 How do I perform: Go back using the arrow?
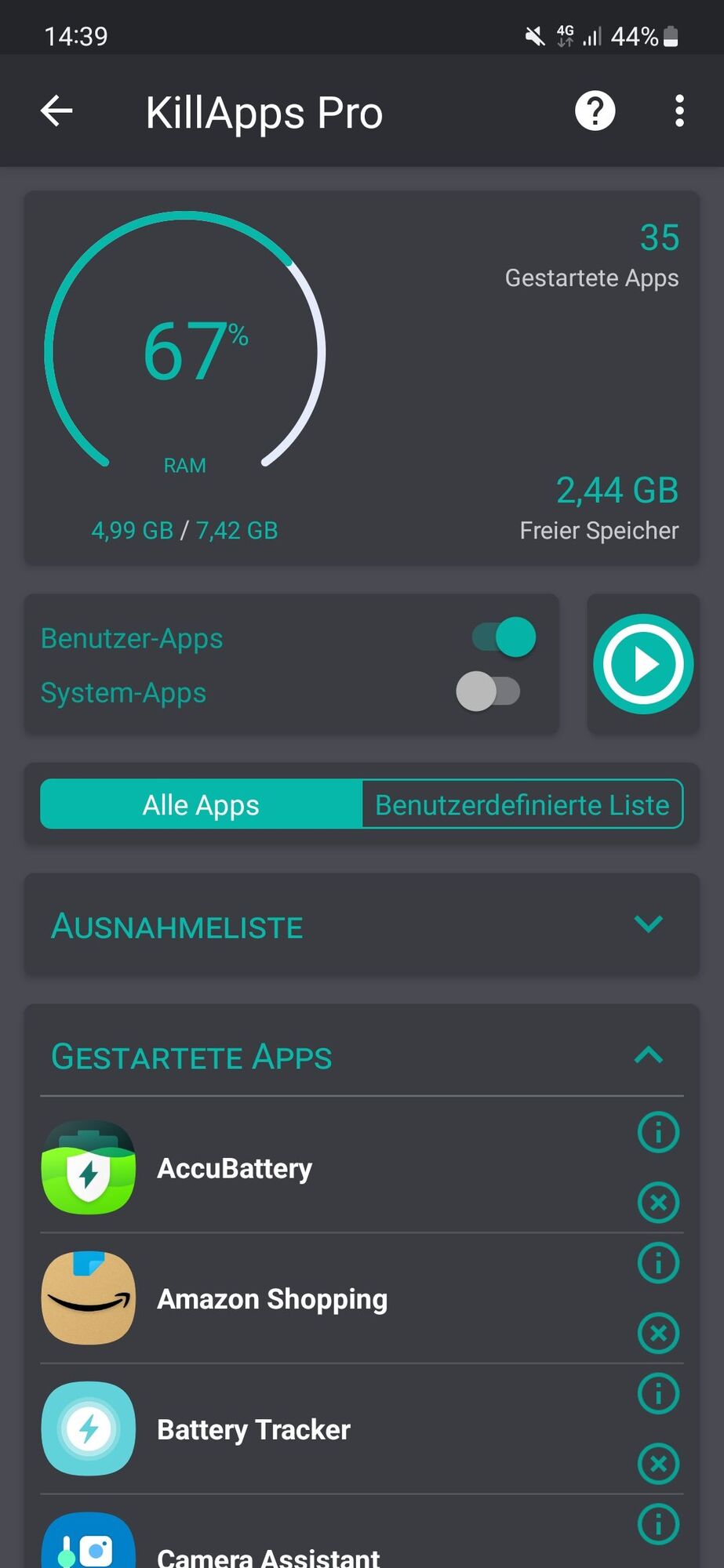pyautogui.click(x=56, y=111)
